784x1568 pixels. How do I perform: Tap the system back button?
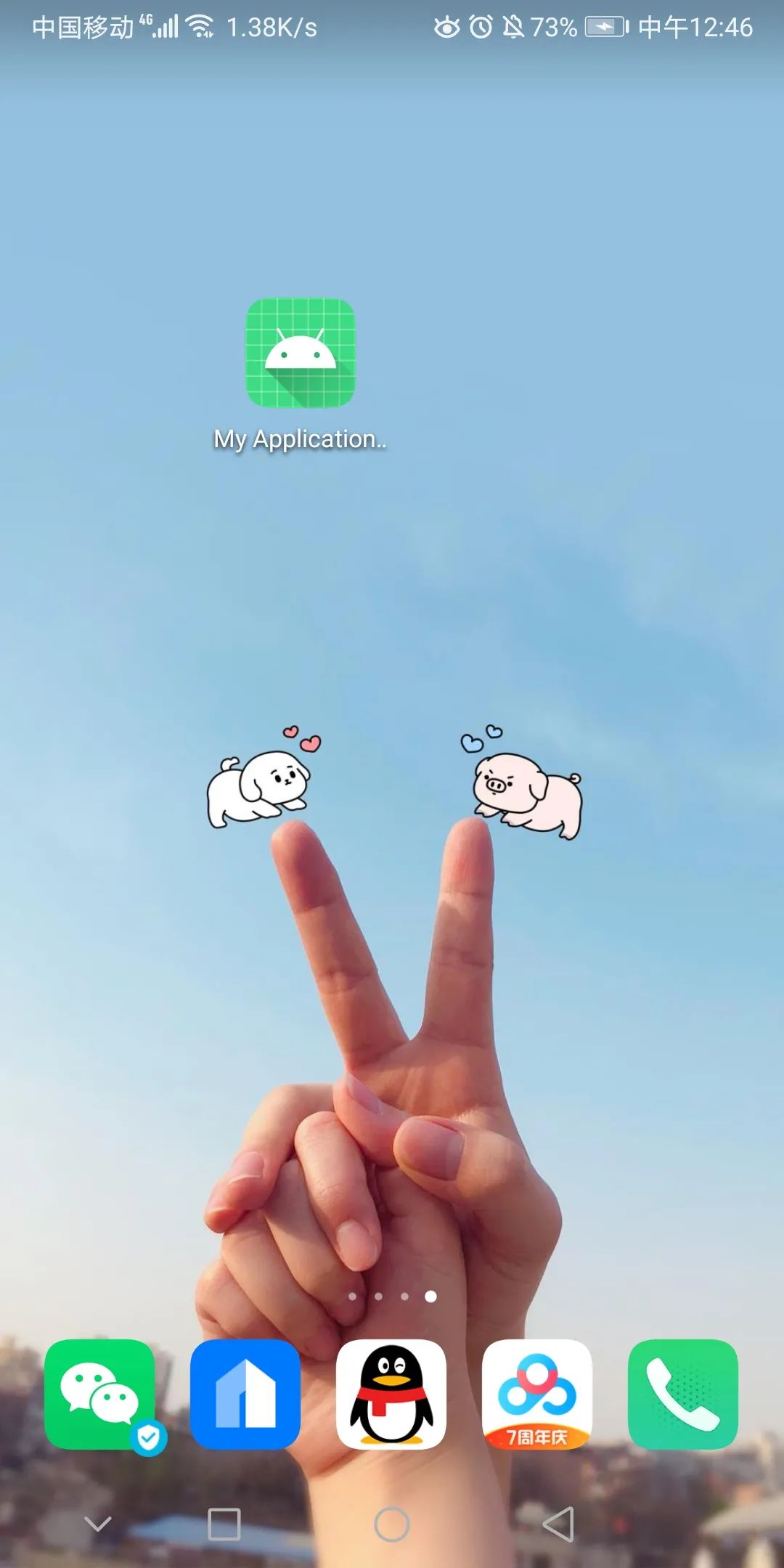tap(558, 1524)
